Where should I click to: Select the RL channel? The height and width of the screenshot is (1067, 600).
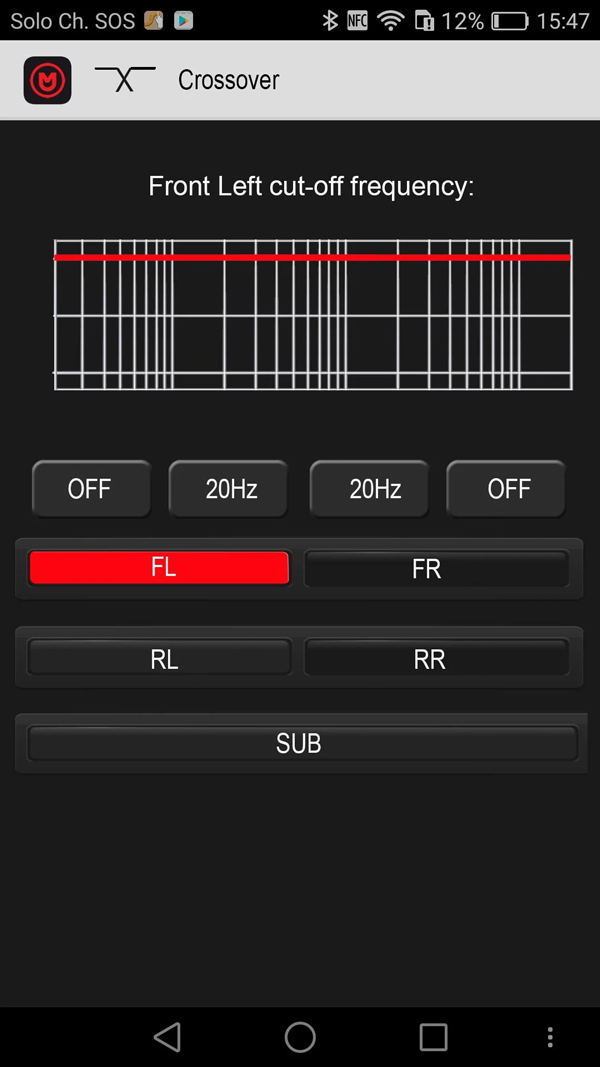tap(159, 657)
